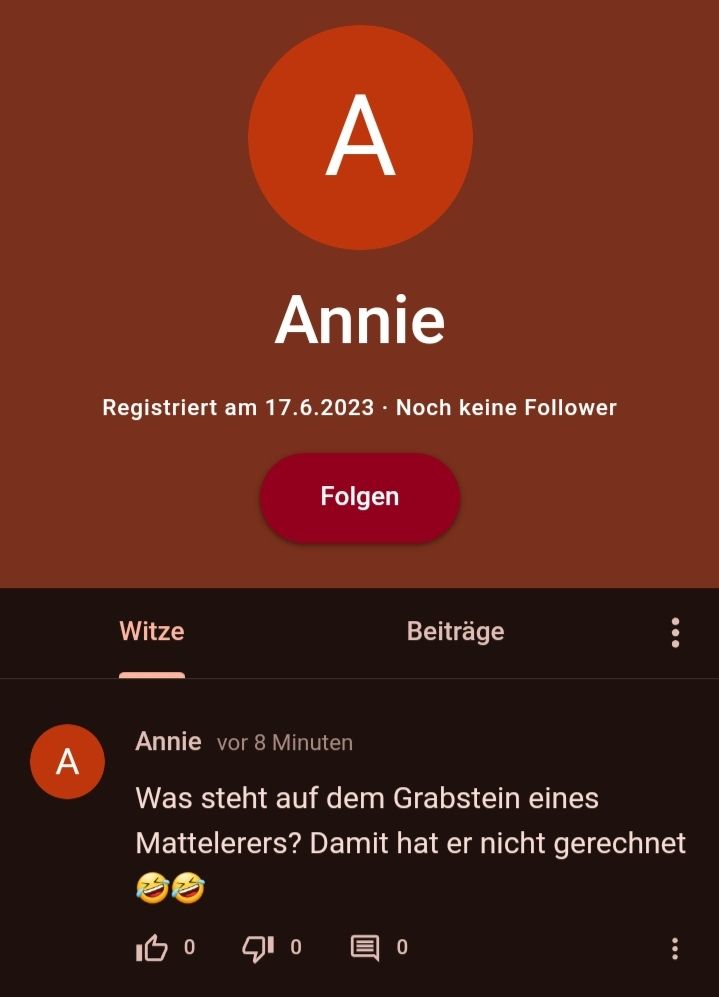Open comments on Annie's joke
Viewport: 719px width, 997px height.
[x=365, y=948]
